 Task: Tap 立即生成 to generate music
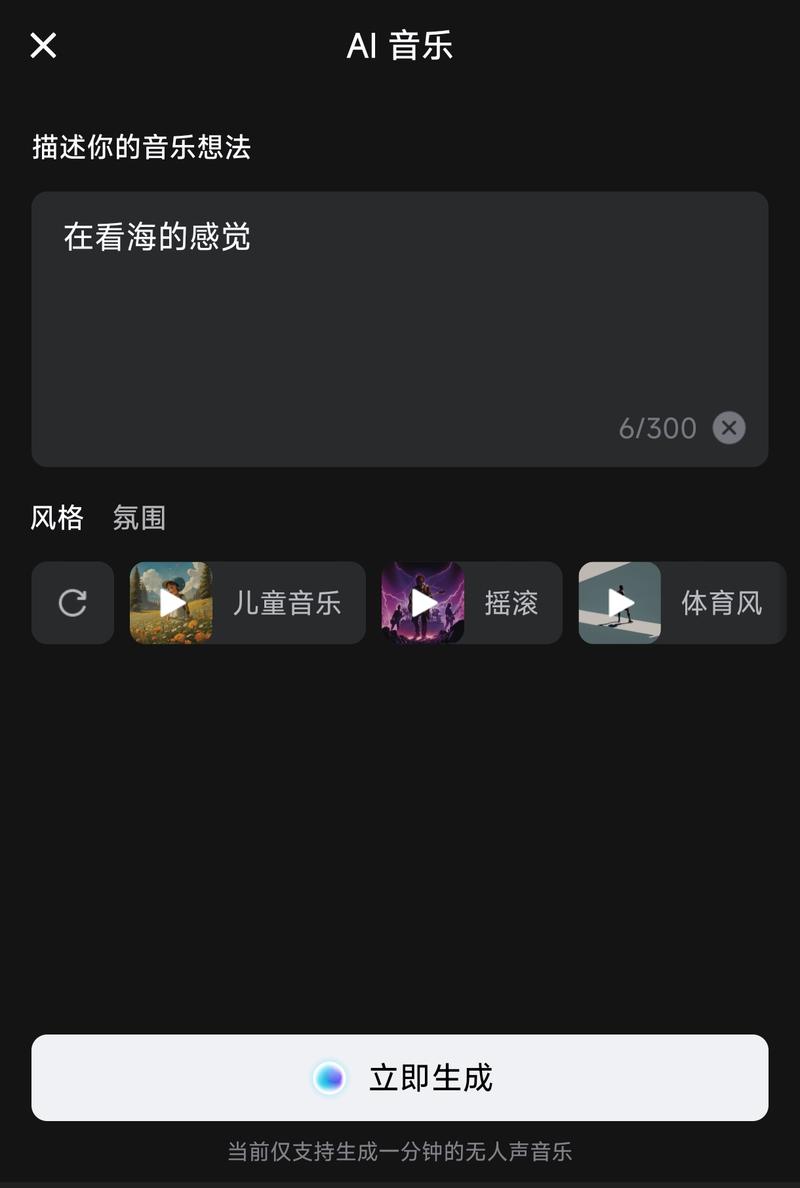(x=400, y=1077)
